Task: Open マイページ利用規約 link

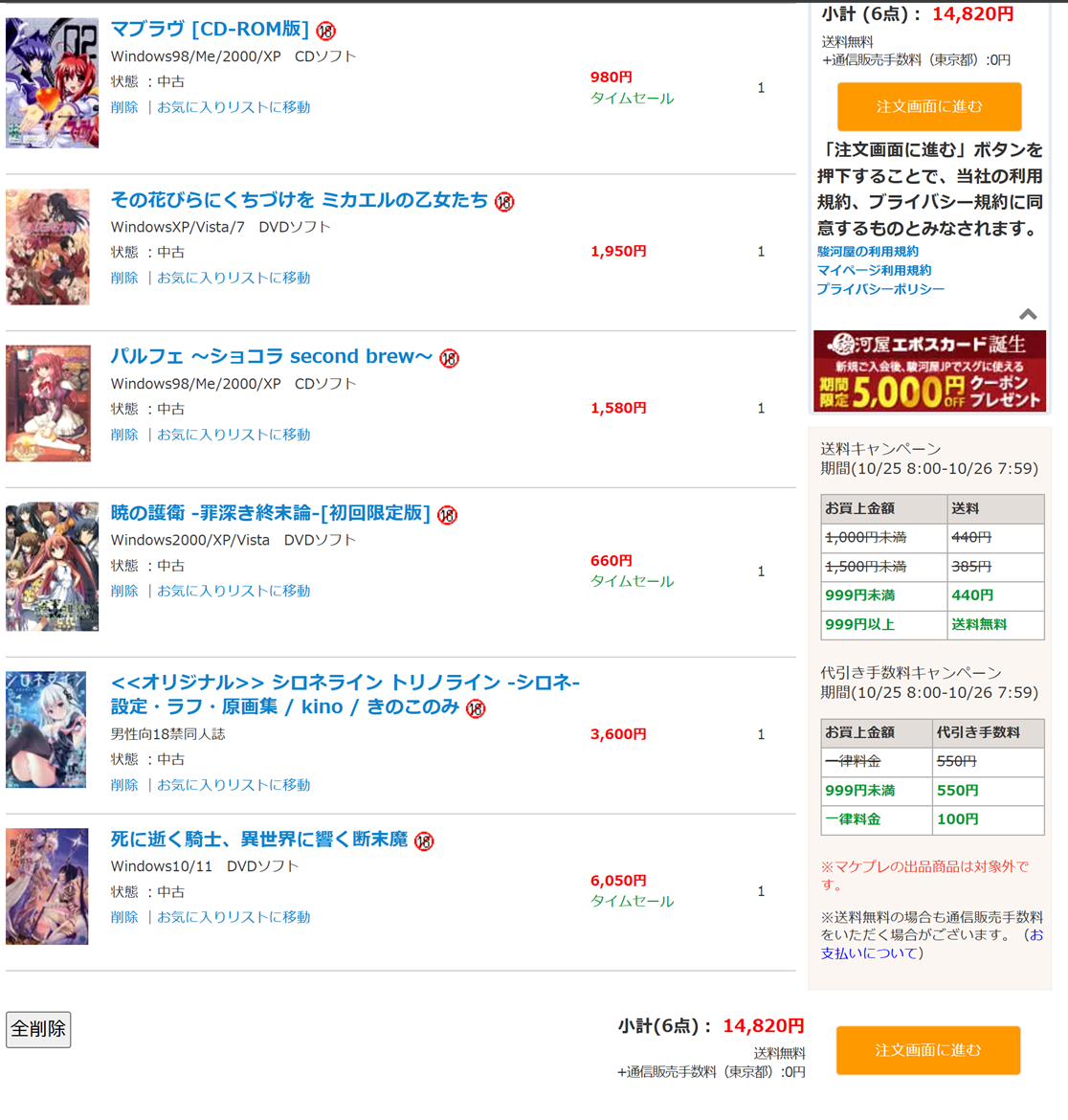Action: (x=874, y=270)
